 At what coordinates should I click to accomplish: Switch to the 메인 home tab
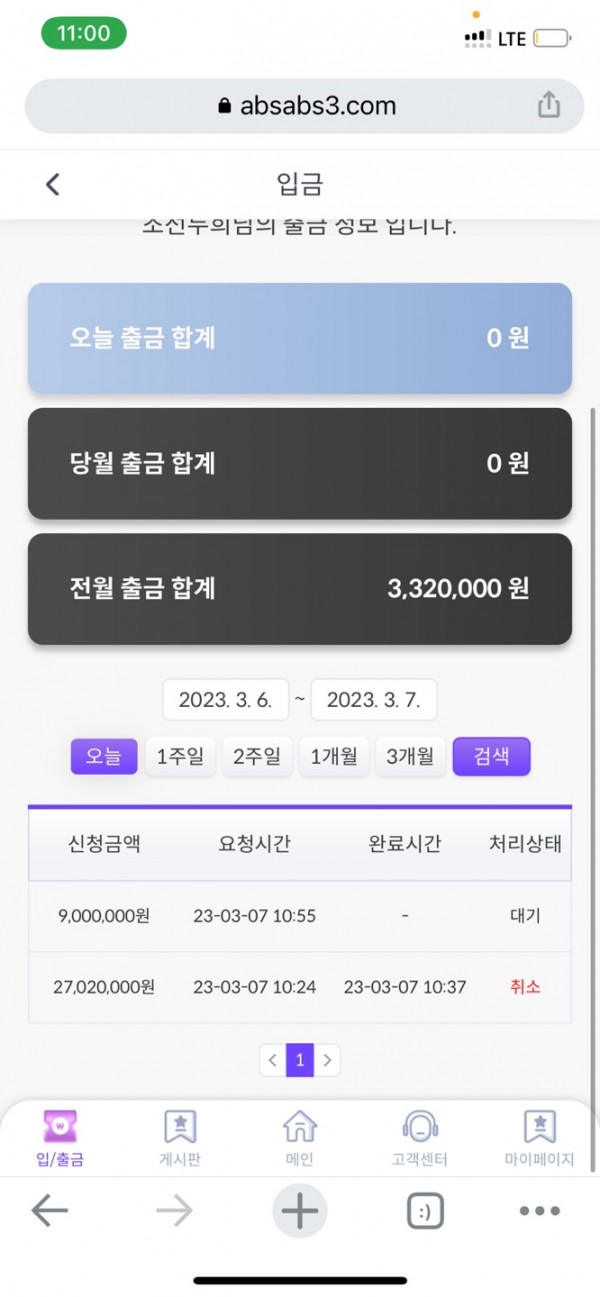point(300,1138)
